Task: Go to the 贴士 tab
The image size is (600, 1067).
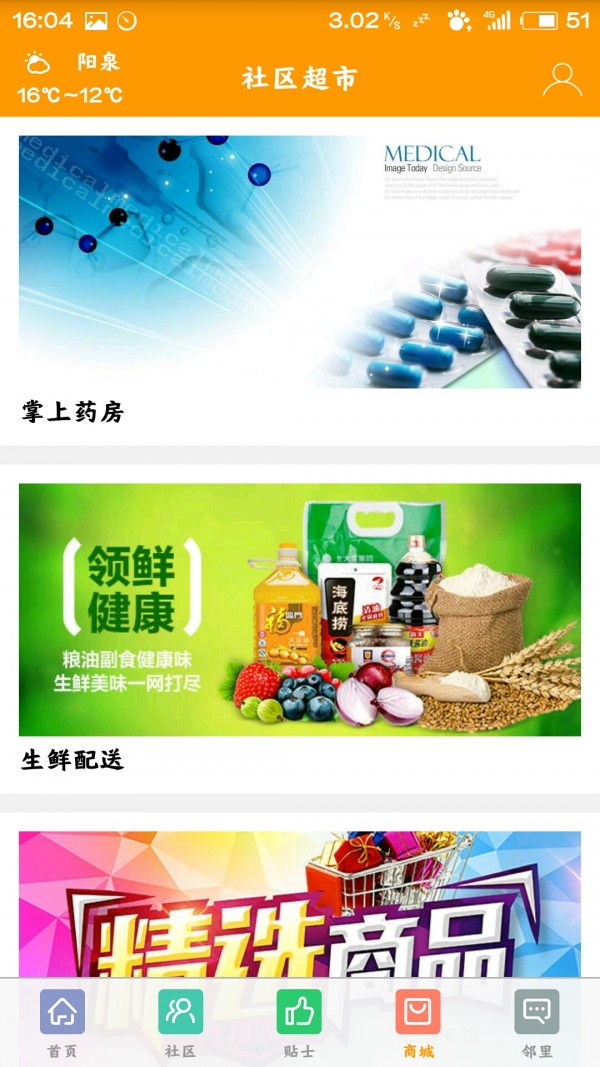Action: 299,1022
